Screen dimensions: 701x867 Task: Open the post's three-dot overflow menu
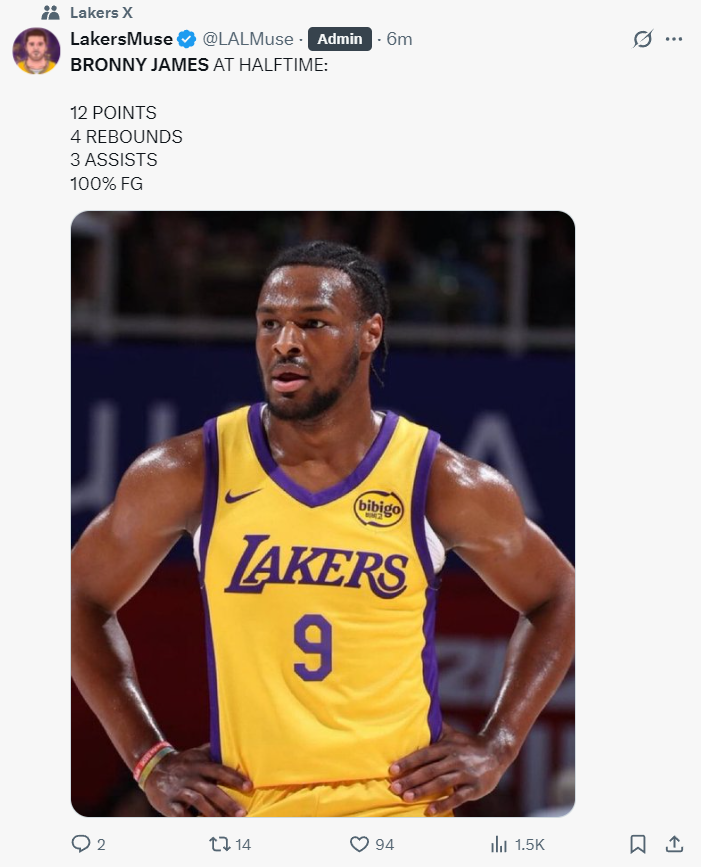point(674,39)
